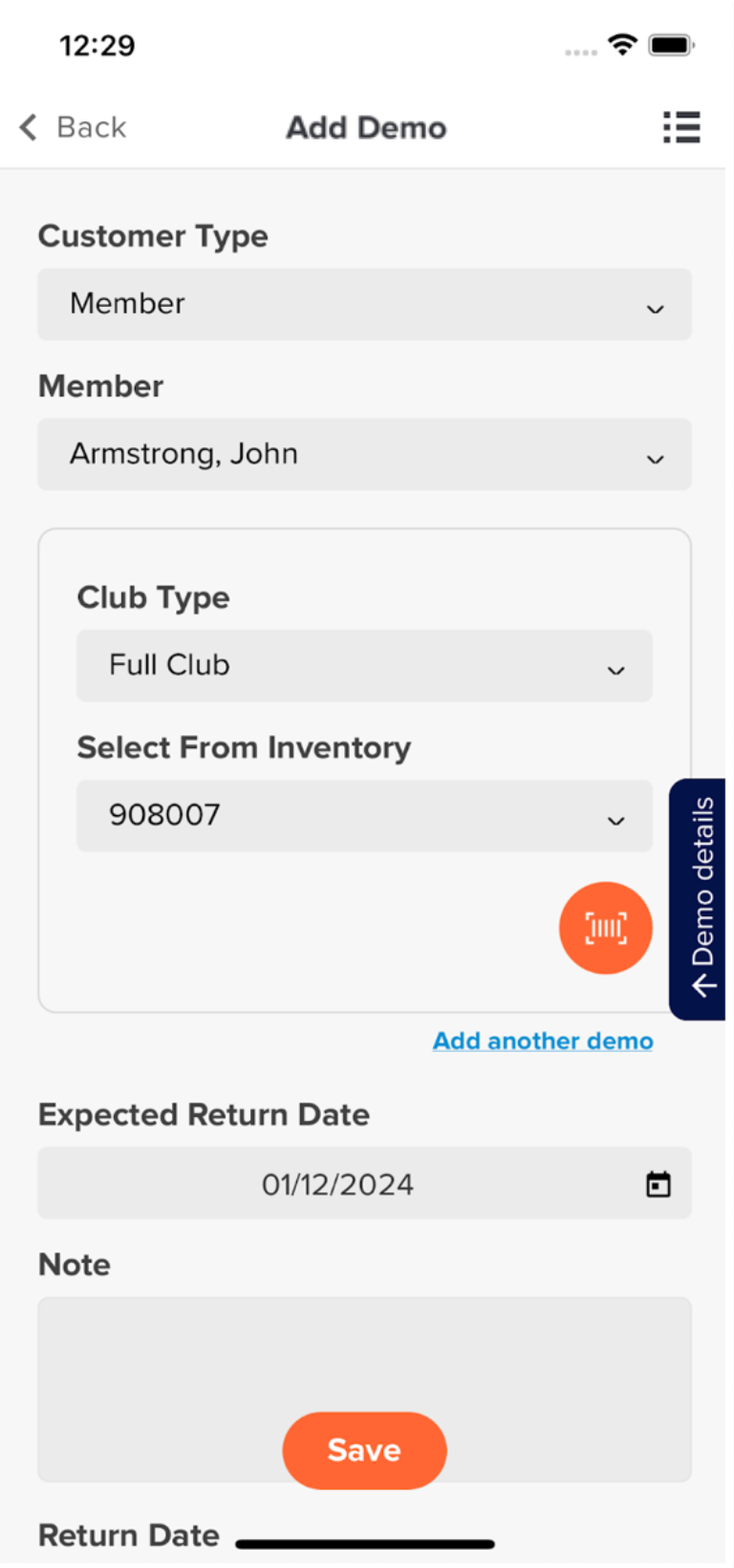Focus the Note text area
The image size is (734, 1568).
(x=364, y=1388)
